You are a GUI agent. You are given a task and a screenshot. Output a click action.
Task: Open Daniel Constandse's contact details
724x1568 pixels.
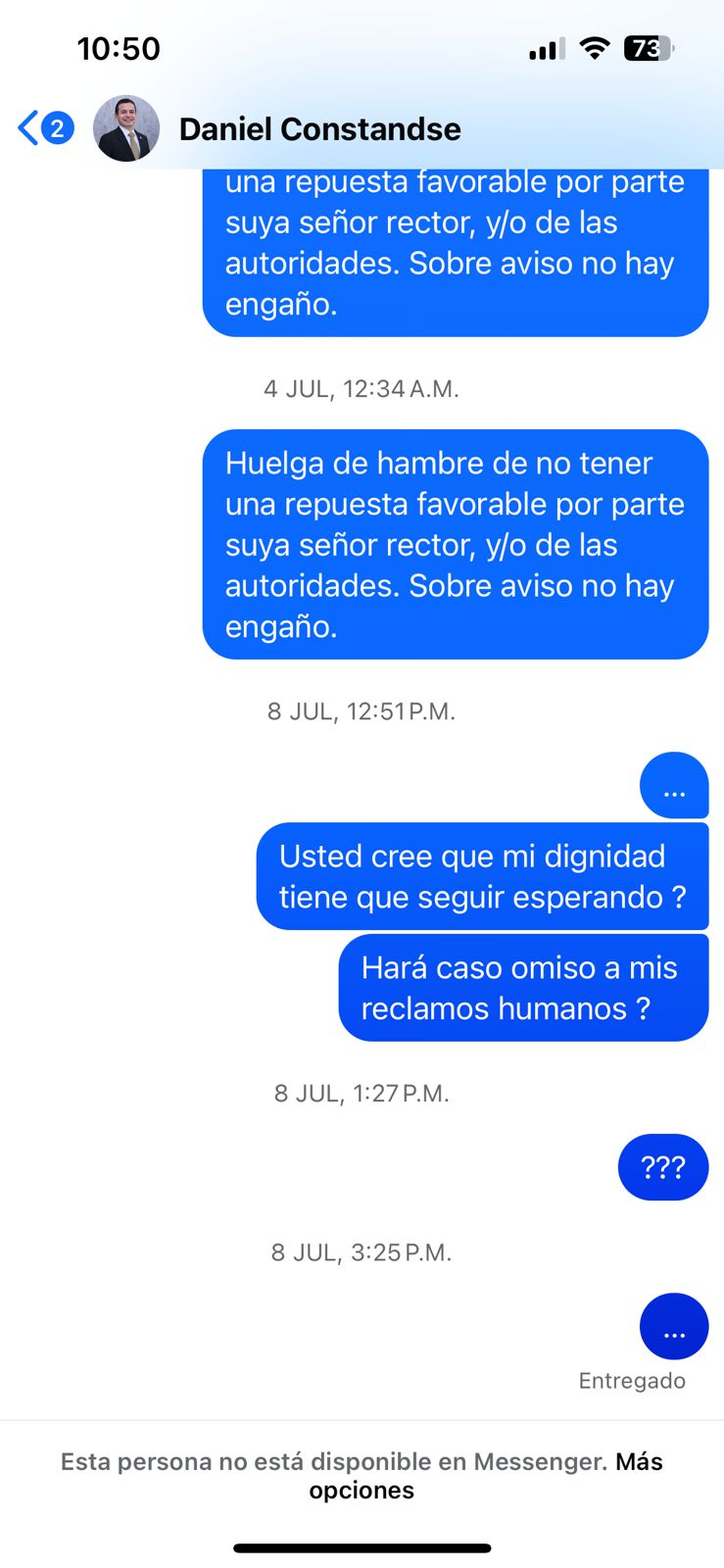(x=319, y=129)
